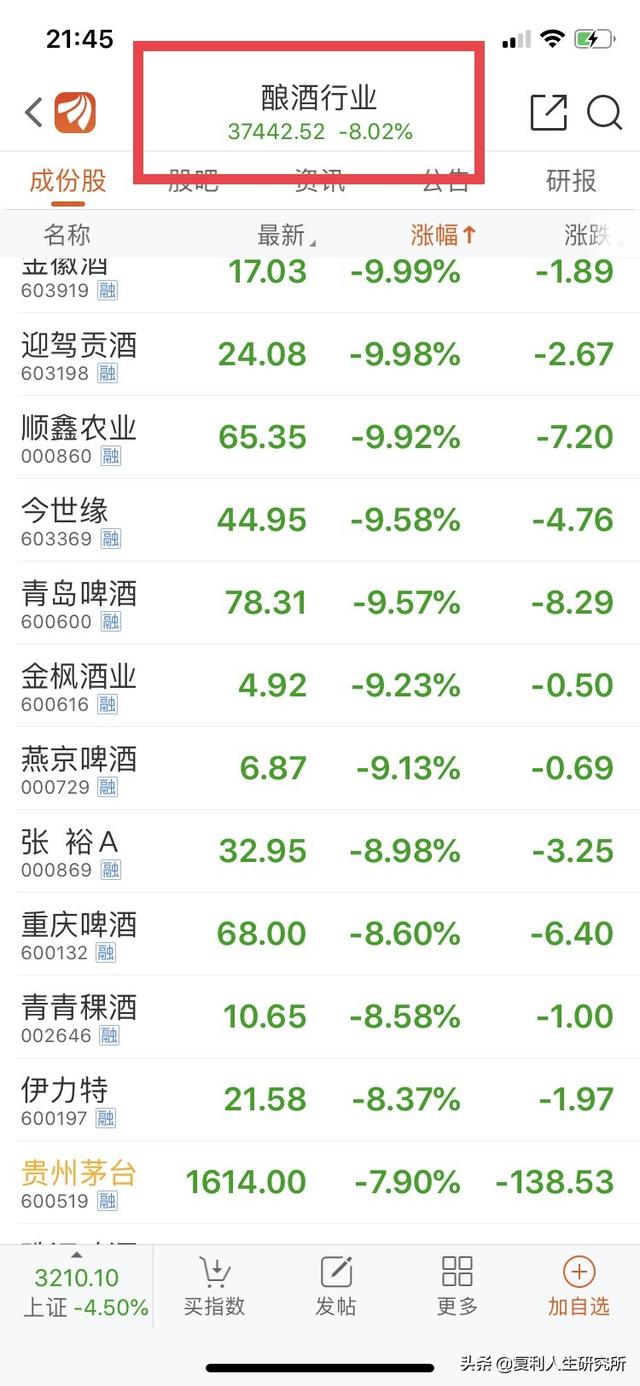Open 迎驾贡酒 stock details
This screenshot has width=640, height=1386.
[320, 355]
